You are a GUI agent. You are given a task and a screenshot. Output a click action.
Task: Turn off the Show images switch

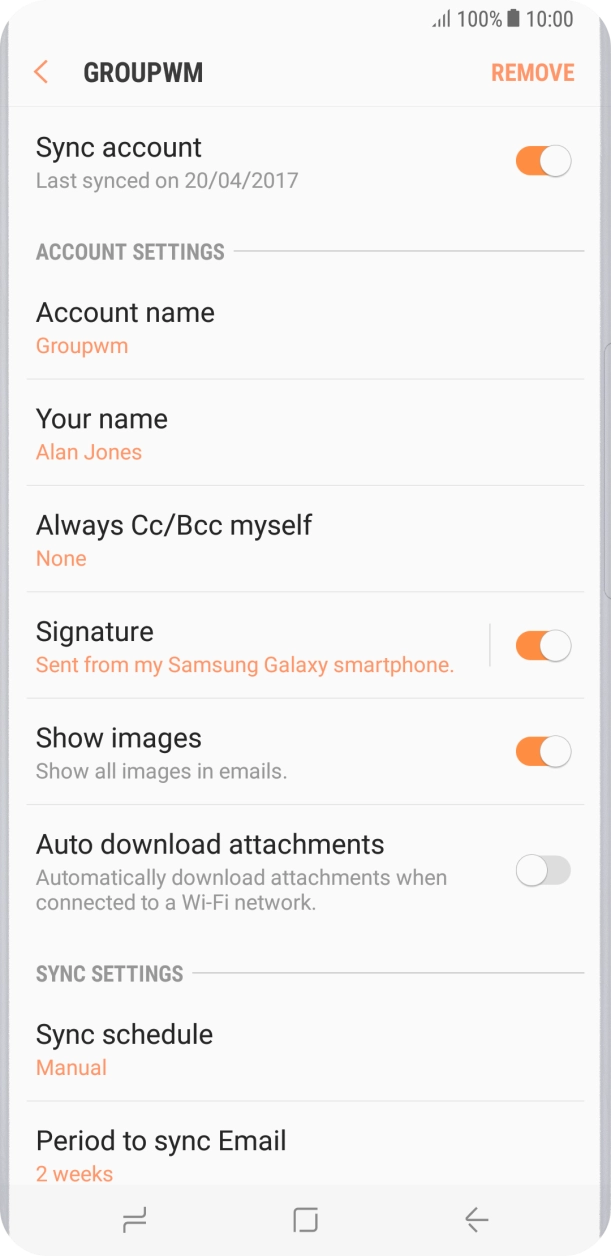click(x=543, y=752)
